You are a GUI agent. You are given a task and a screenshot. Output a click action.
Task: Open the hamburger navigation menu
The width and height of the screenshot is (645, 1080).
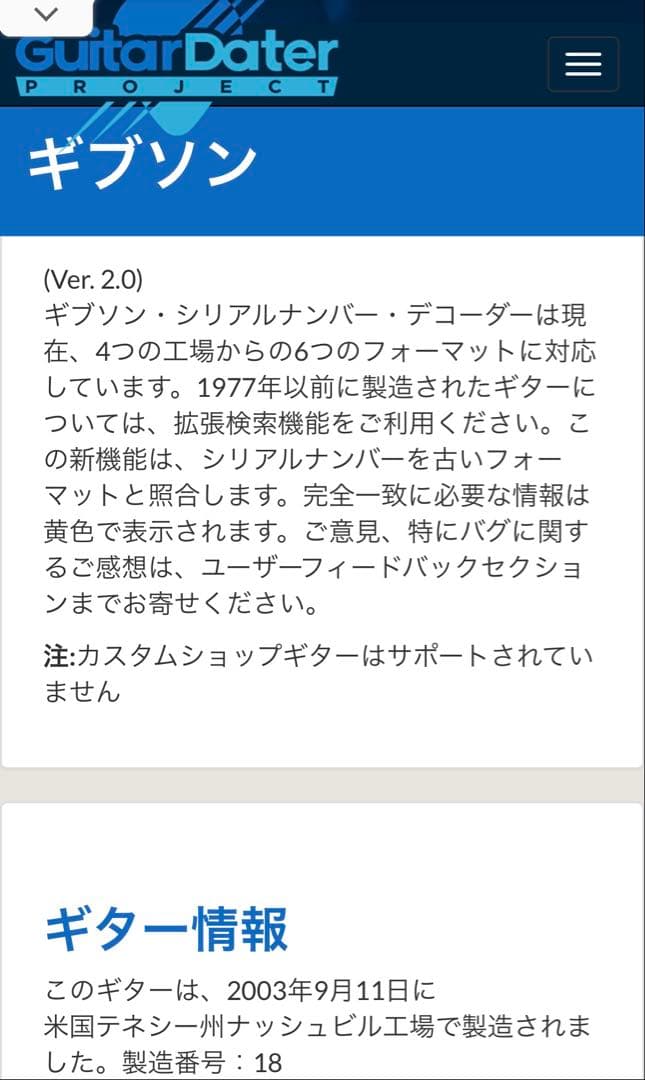(x=583, y=64)
